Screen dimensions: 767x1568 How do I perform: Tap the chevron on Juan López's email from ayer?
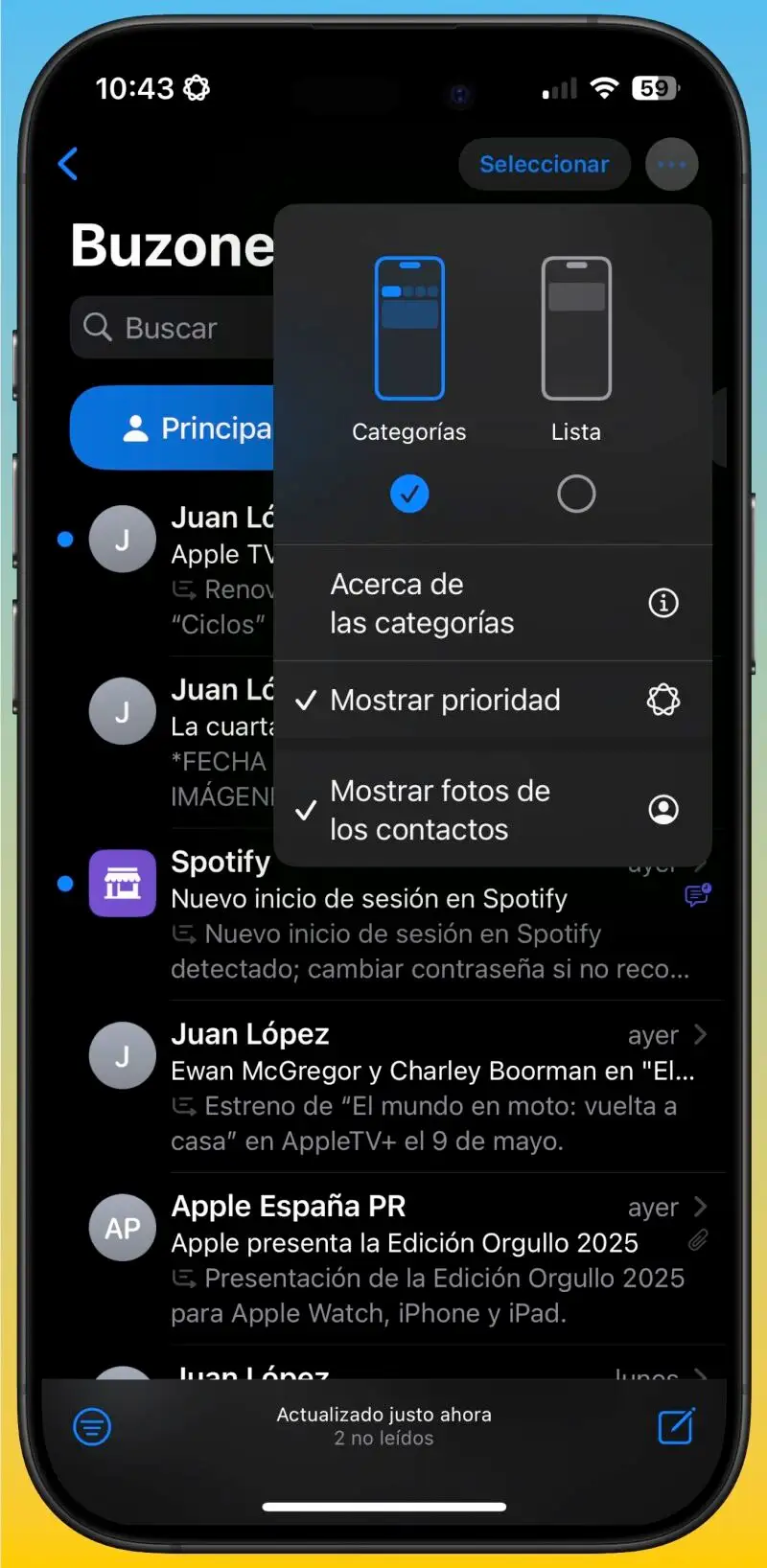701,1034
